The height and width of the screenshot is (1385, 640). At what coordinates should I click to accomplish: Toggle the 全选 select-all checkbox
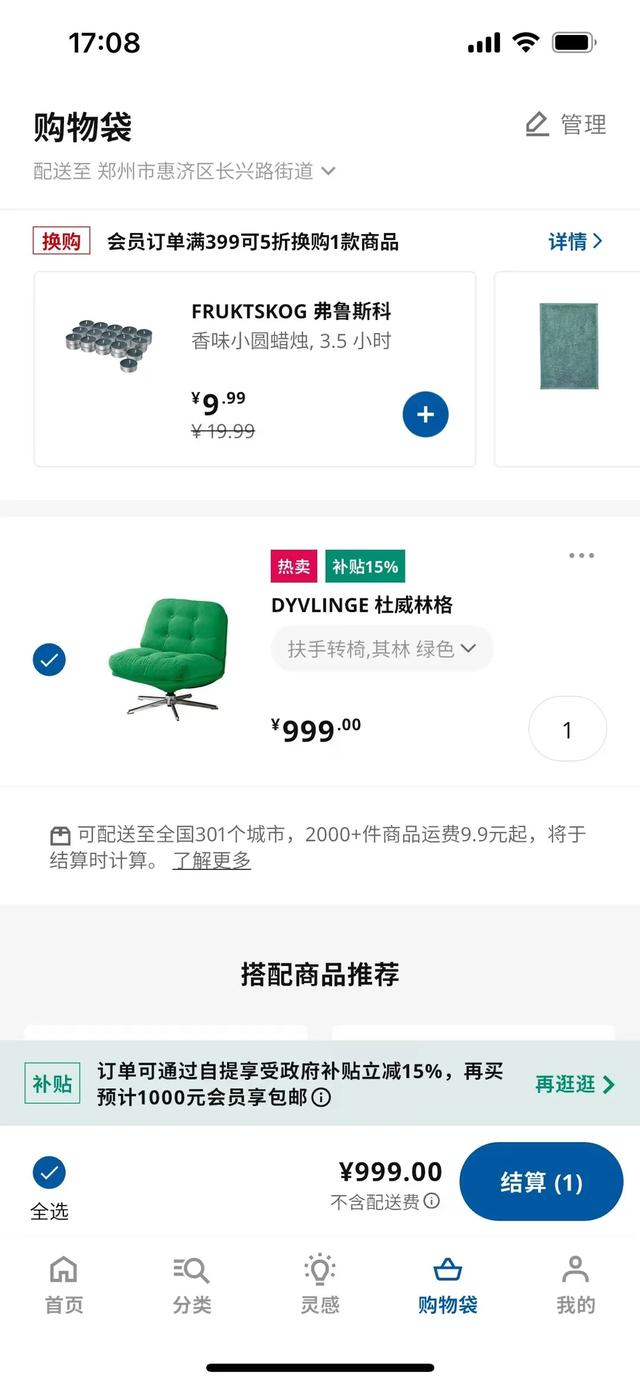tap(49, 1173)
